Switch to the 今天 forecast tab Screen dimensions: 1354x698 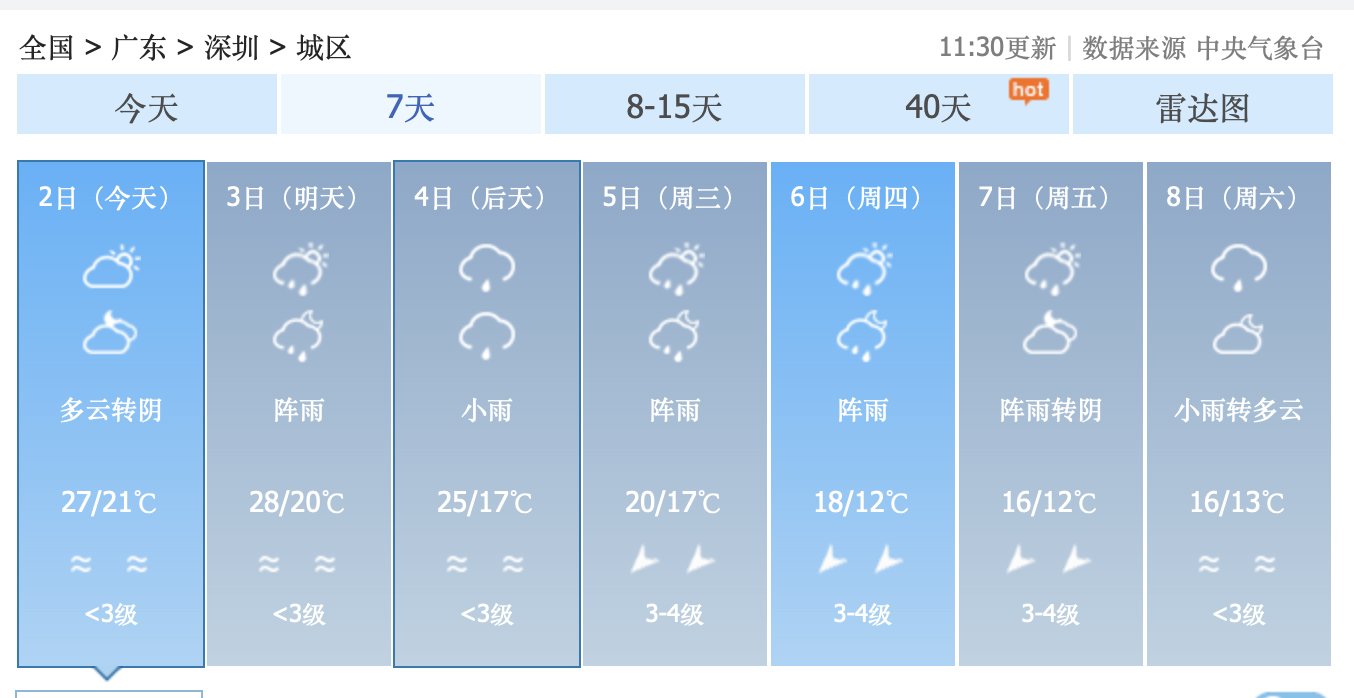point(147,105)
